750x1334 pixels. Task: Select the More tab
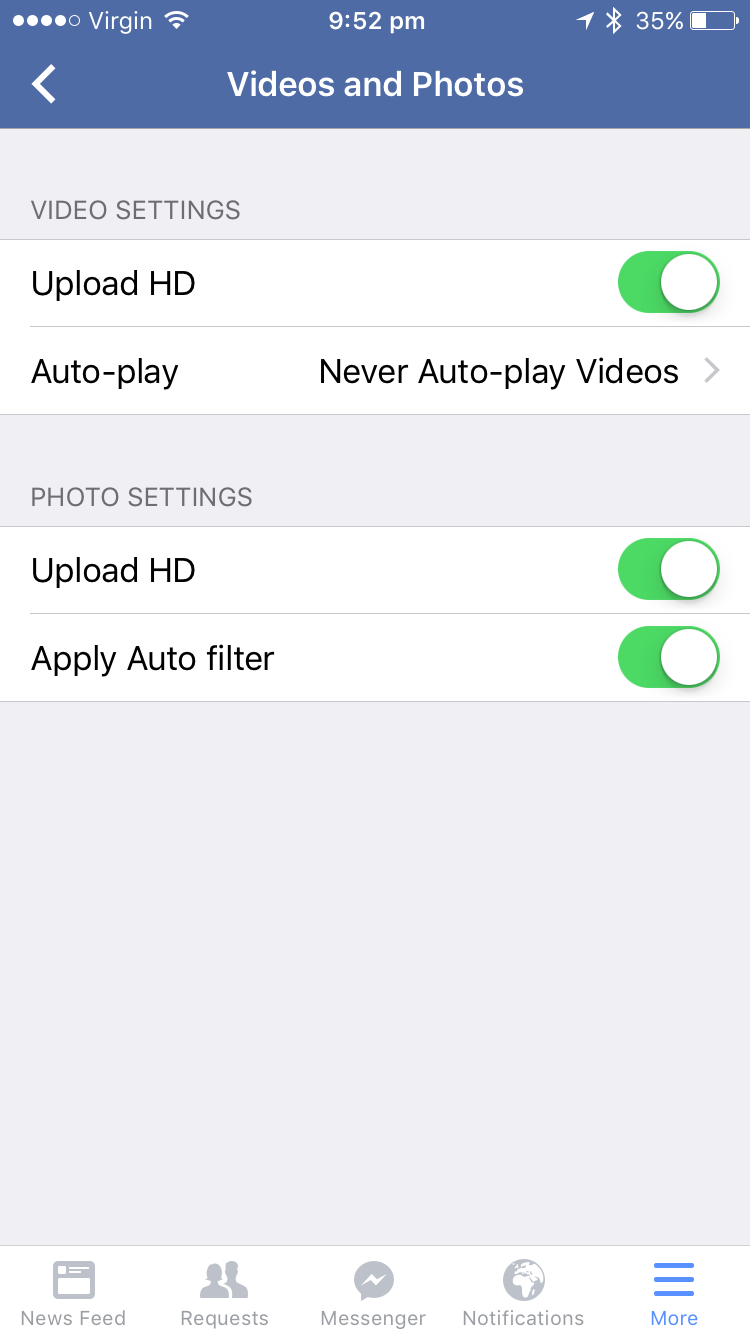coord(674,1292)
